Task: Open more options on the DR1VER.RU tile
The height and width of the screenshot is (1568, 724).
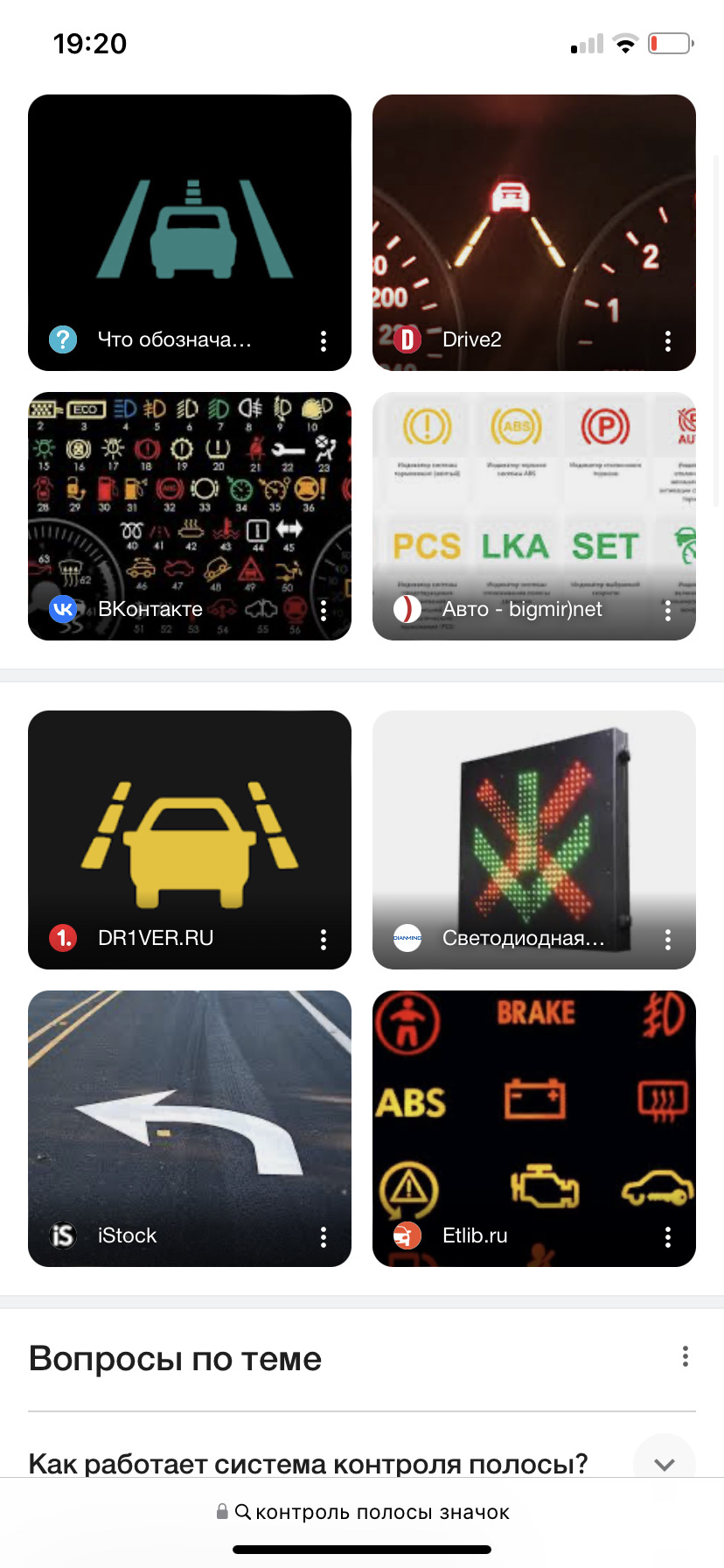Action: click(324, 940)
